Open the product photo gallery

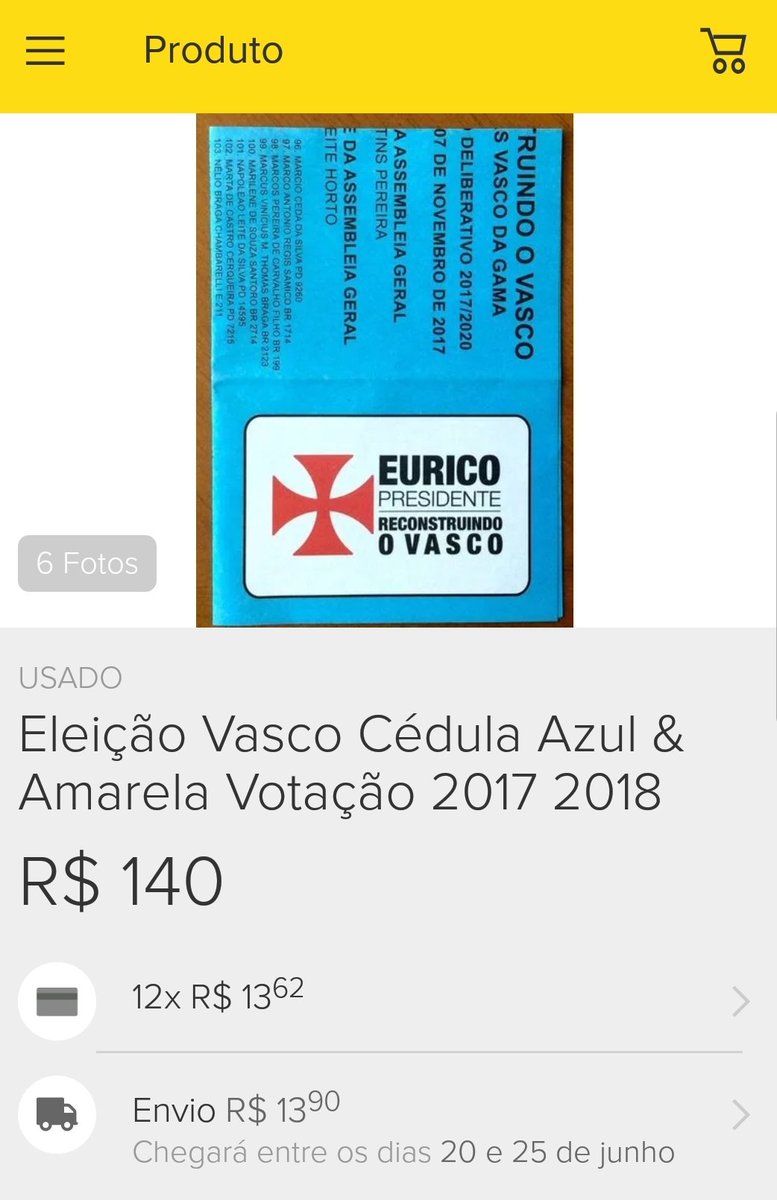(x=385, y=370)
